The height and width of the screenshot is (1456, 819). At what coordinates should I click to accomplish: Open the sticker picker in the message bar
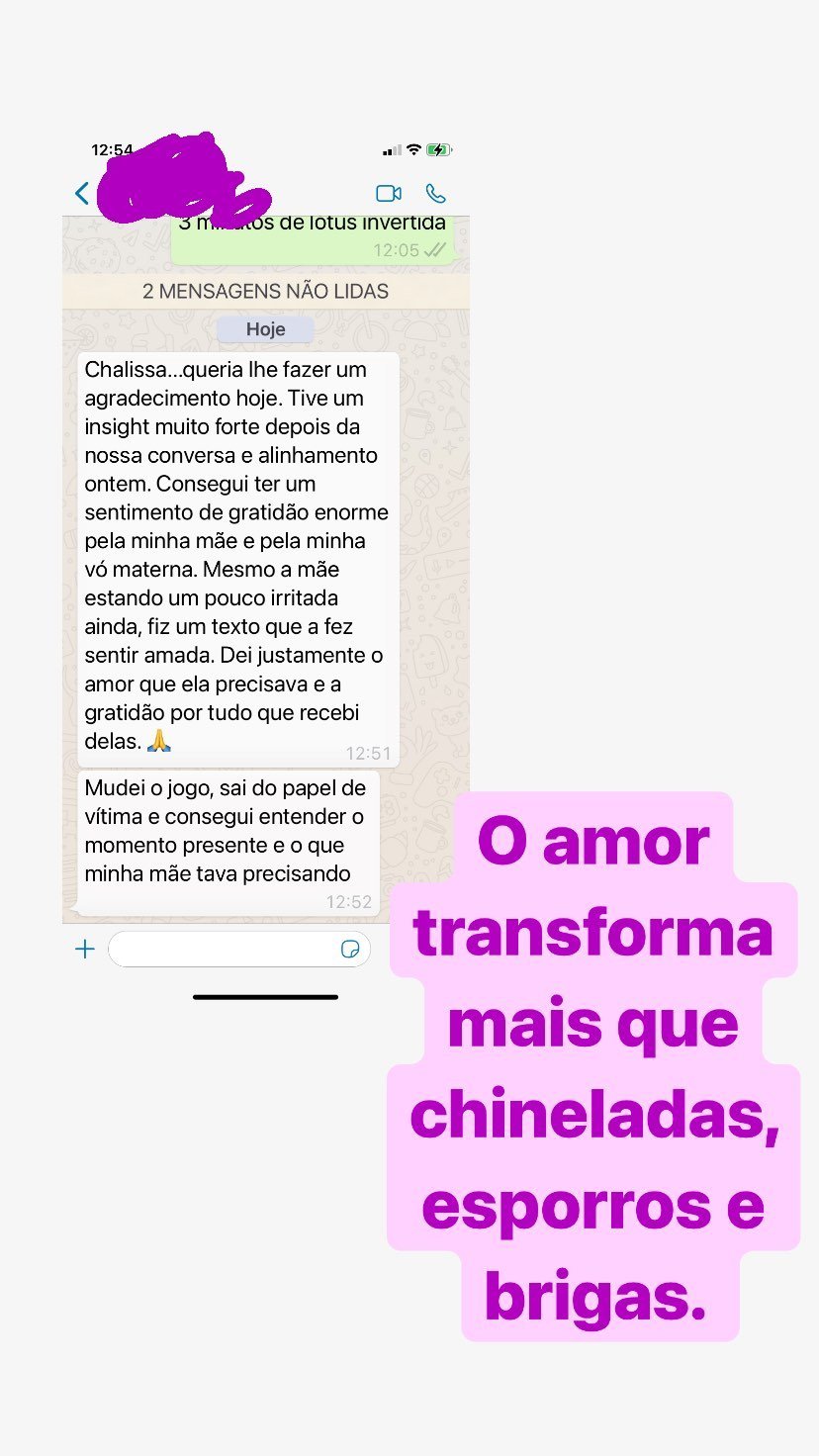[352, 948]
